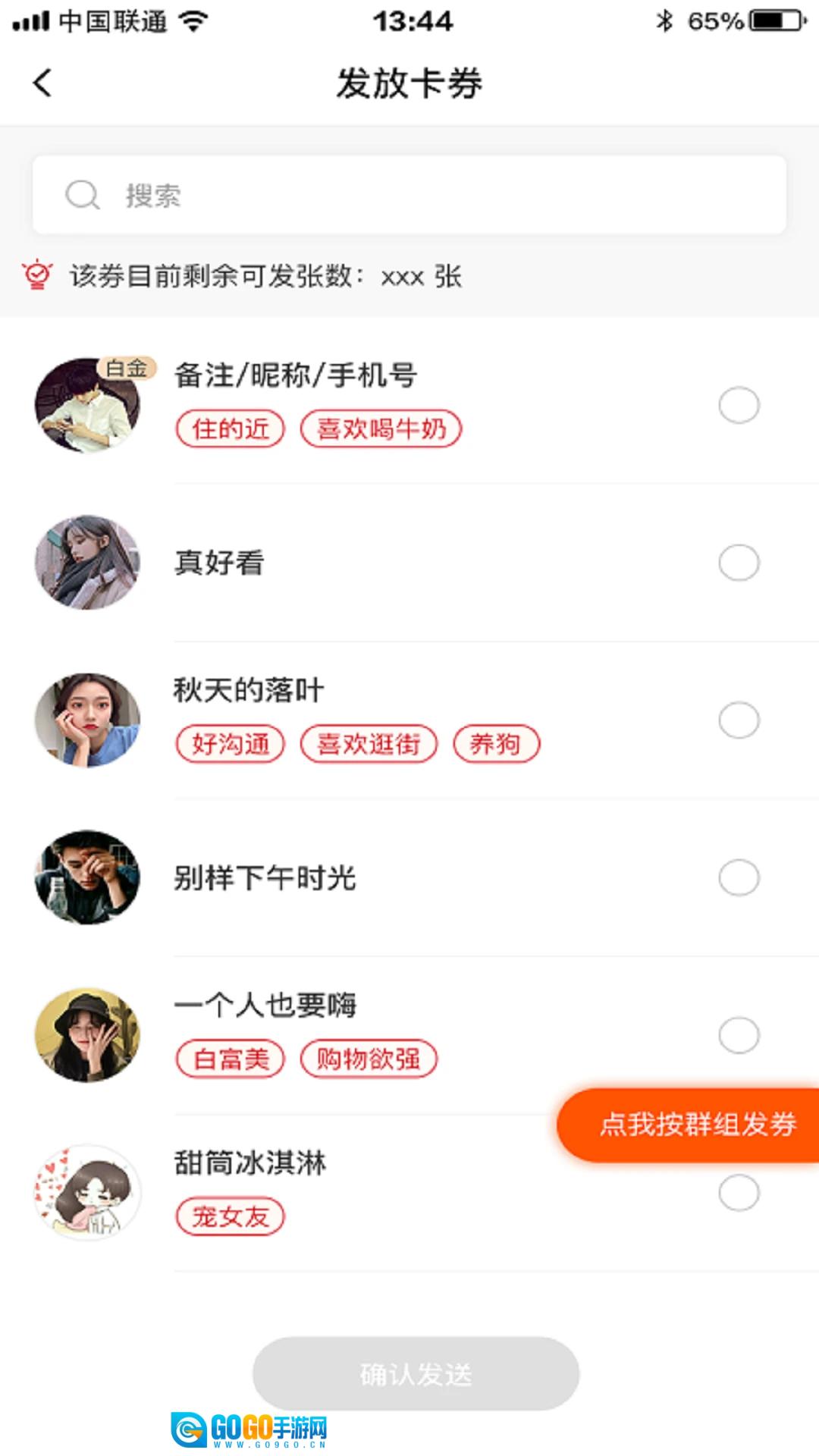Select the 备注/昵称/手机号 contact
Viewport: 819px width, 1456px height.
click(x=739, y=405)
